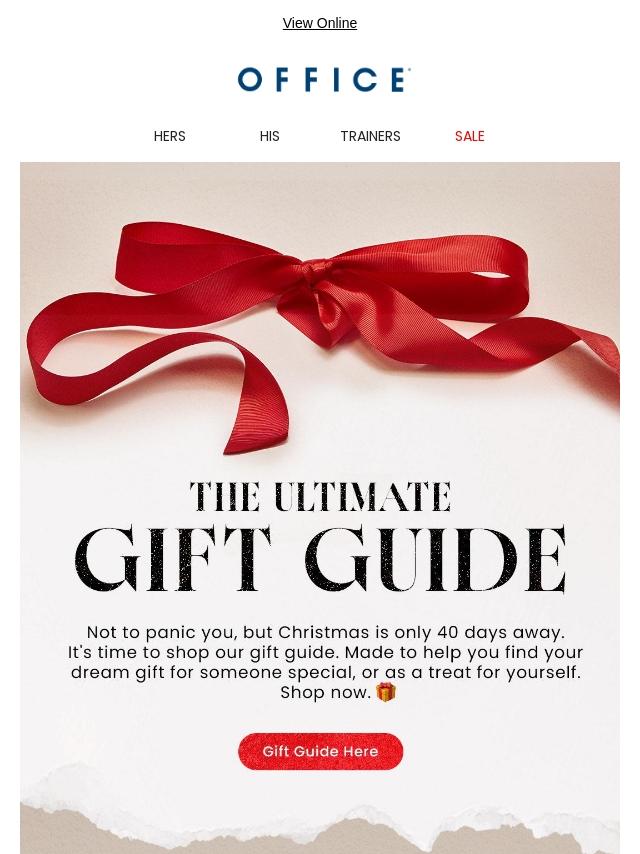This screenshot has width=640, height=854.
Task: Tap the Gift Guide Here button
Action: pos(320,751)
